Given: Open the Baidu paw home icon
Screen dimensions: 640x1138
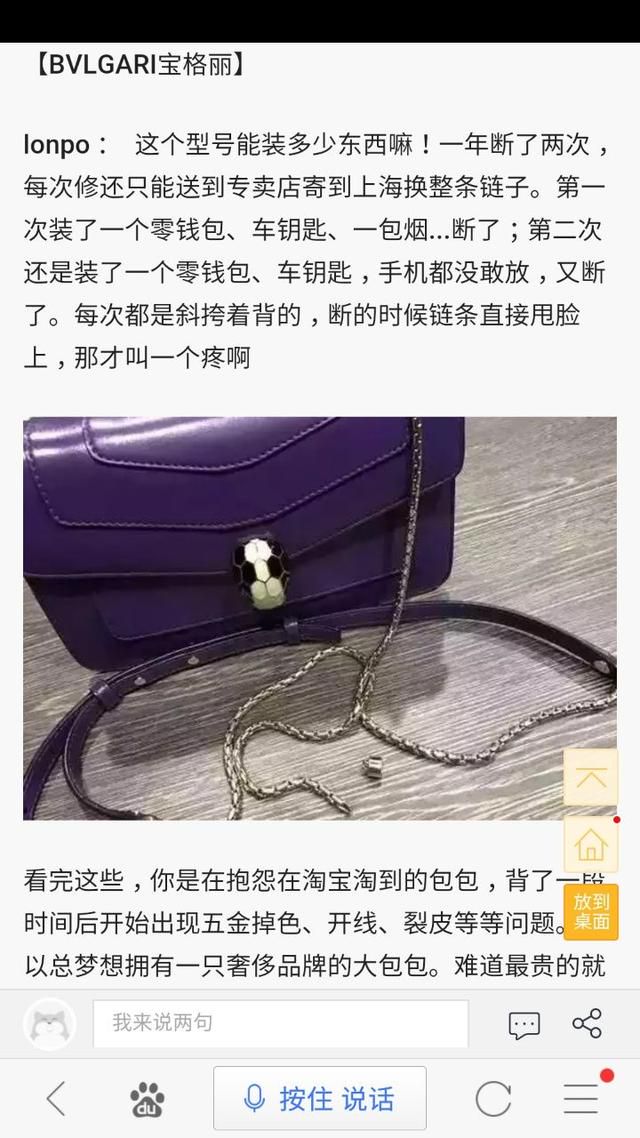Looking at the screenshot, I should (147, 1099).
